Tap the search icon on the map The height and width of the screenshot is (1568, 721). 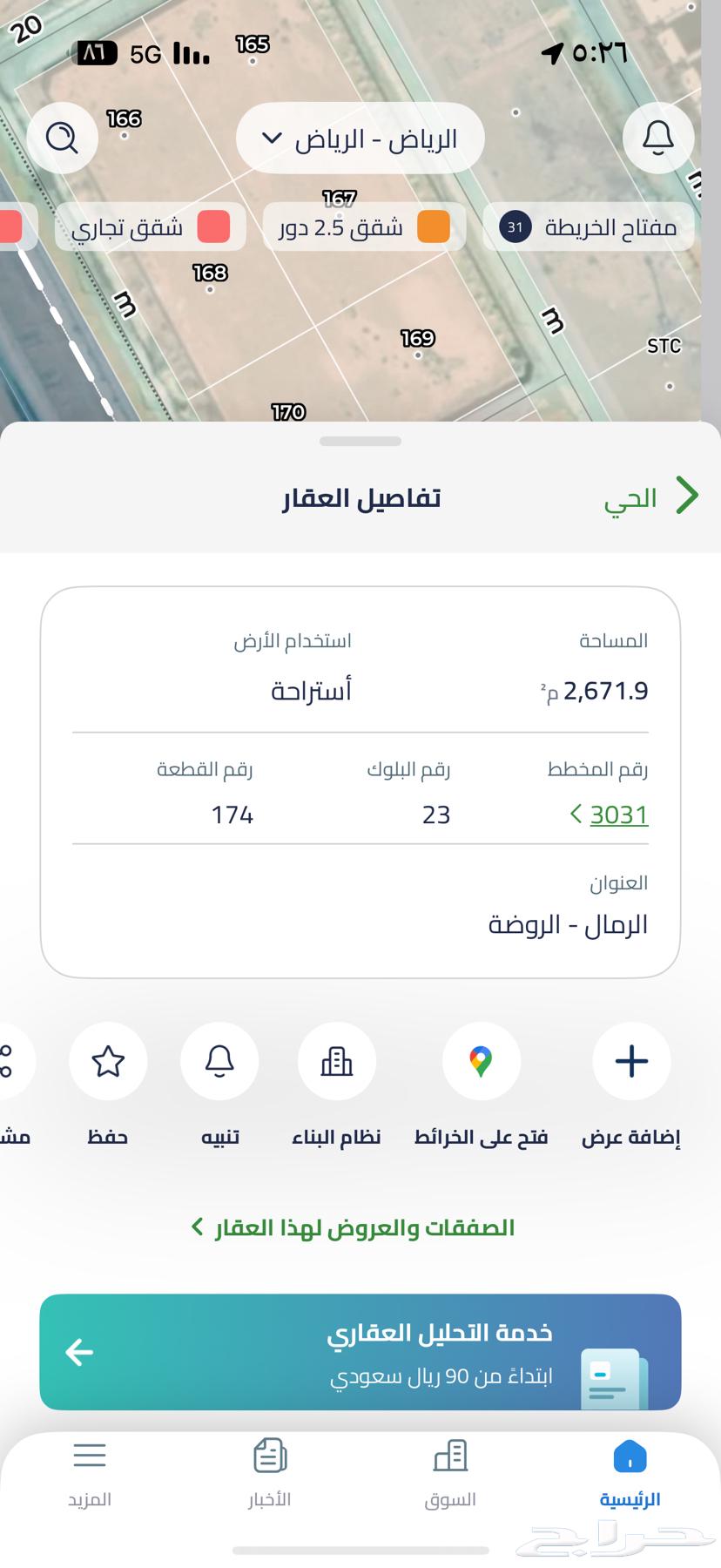point(62,138)
